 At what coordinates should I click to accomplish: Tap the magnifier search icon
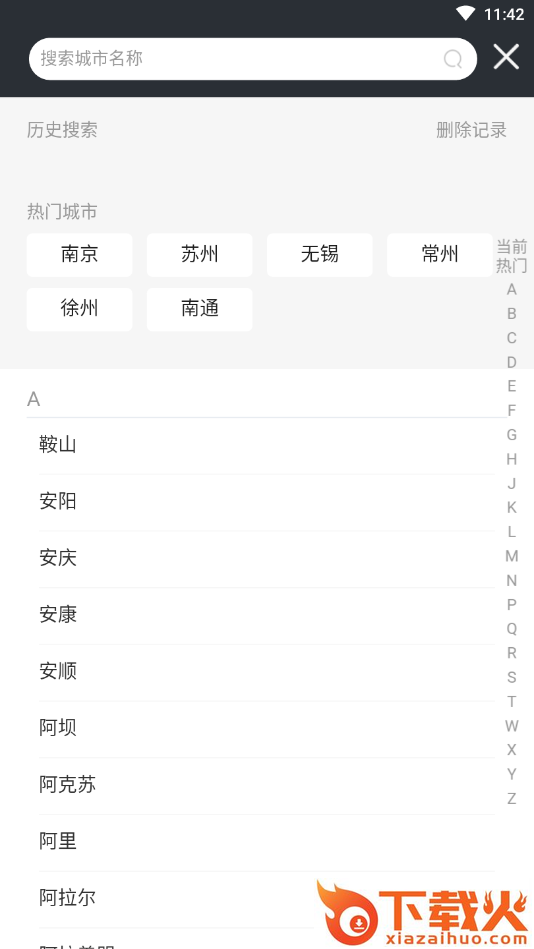tap(453, 59)
